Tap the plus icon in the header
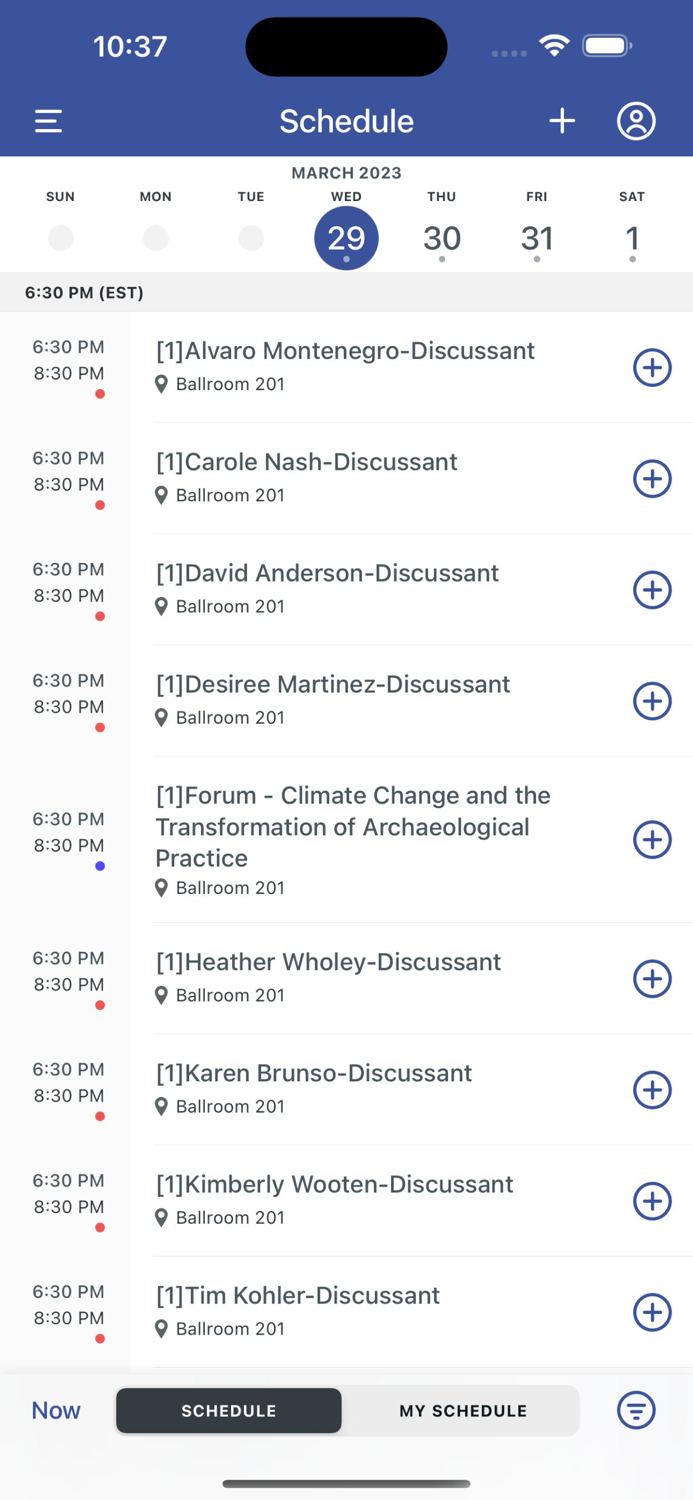The image size is (693, 1500). 562,121
